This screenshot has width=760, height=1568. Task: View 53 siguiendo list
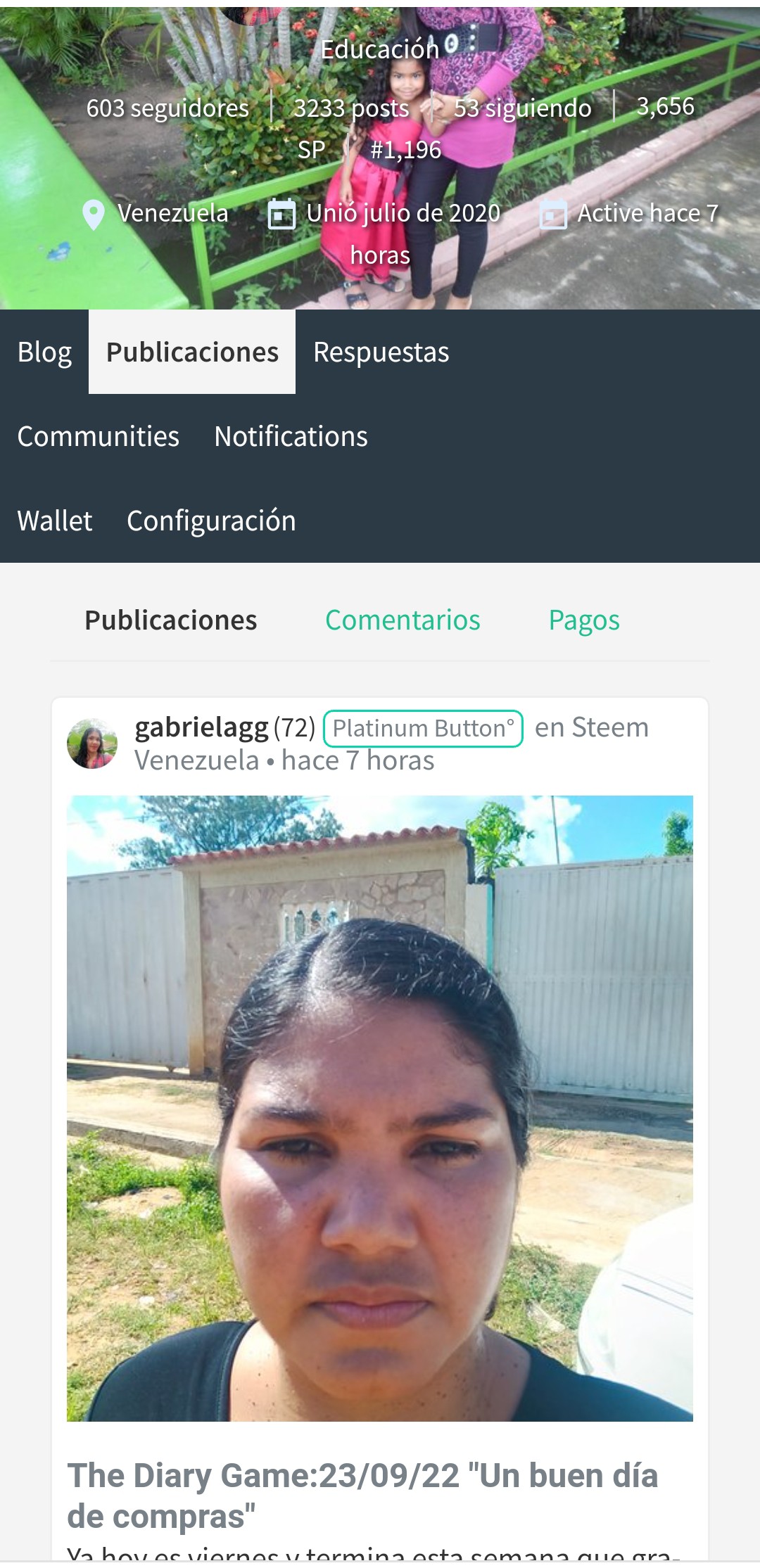pos(522,108)
